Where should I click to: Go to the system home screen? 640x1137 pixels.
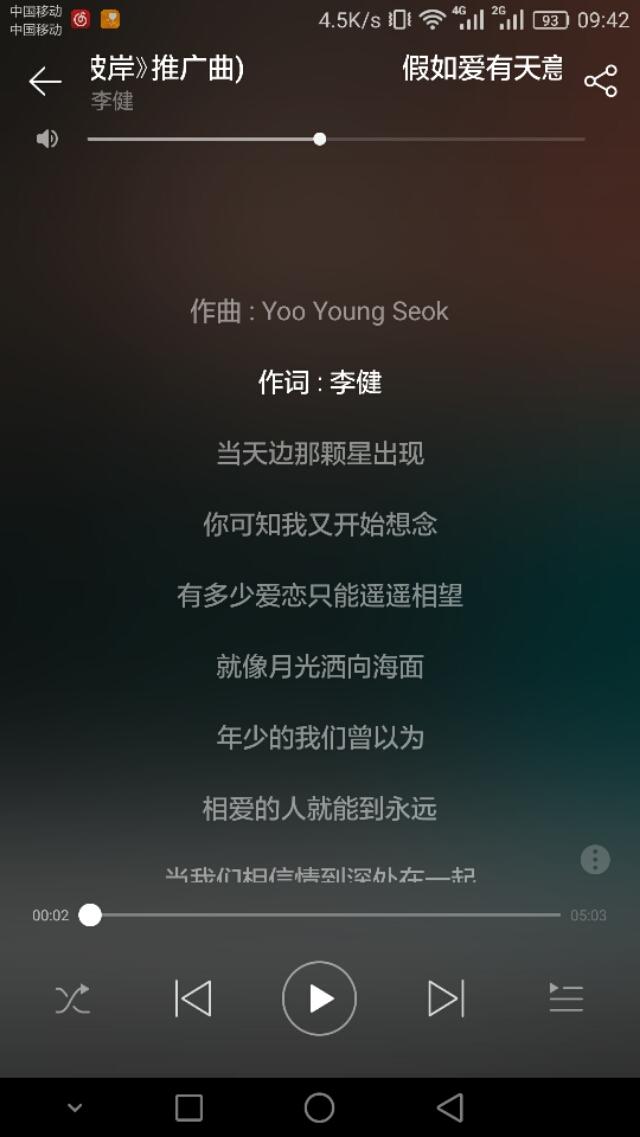[x=319, y=1107]
